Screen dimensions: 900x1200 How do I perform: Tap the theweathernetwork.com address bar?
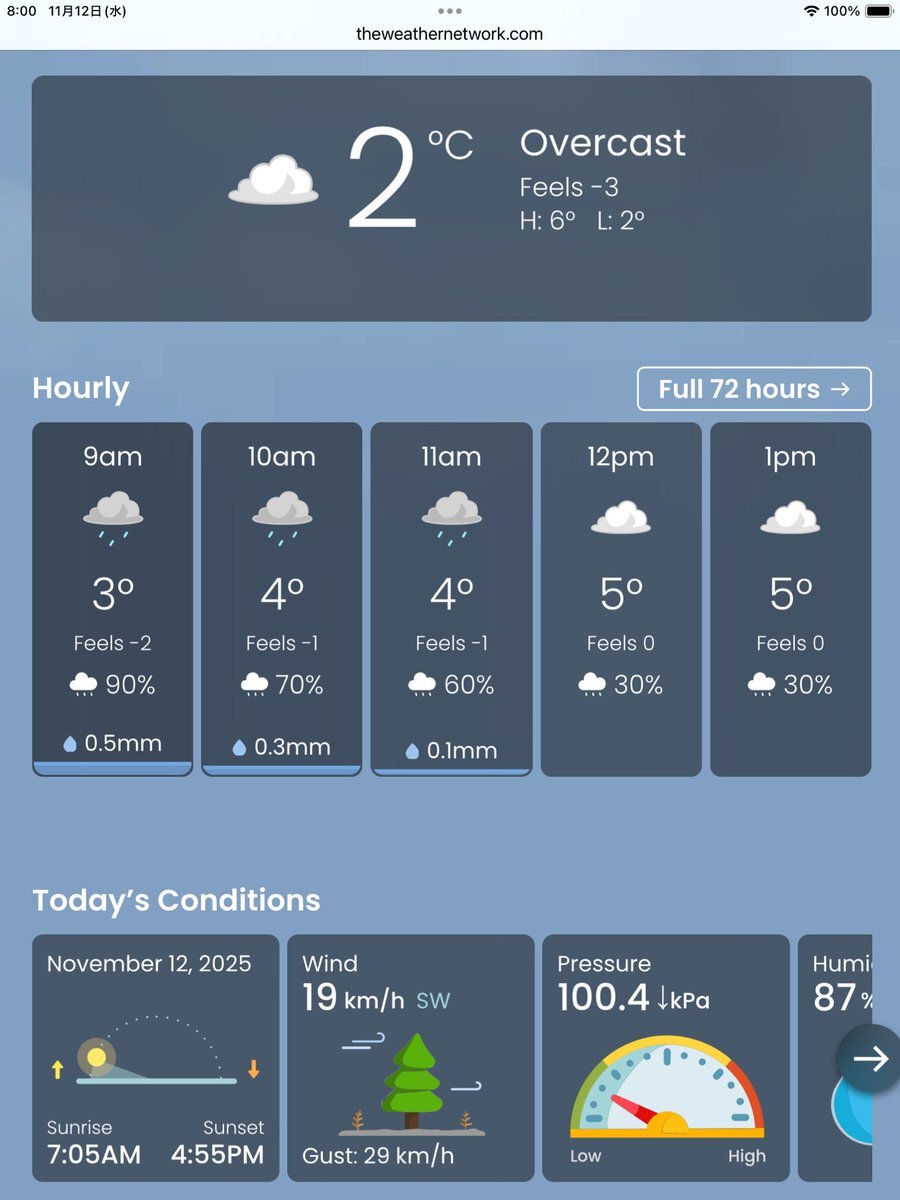click(450, 34)
